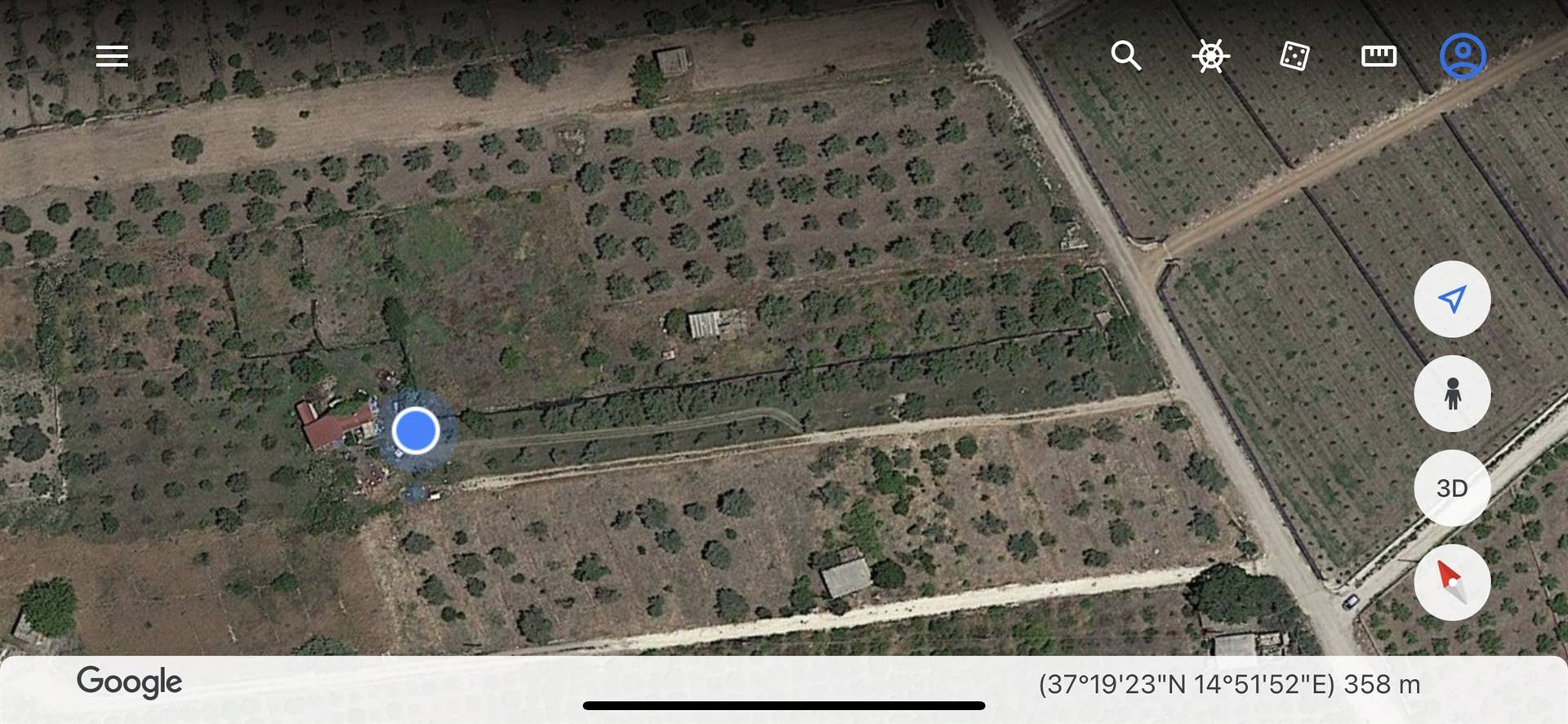Open the account profile icon

[1462, 56]
